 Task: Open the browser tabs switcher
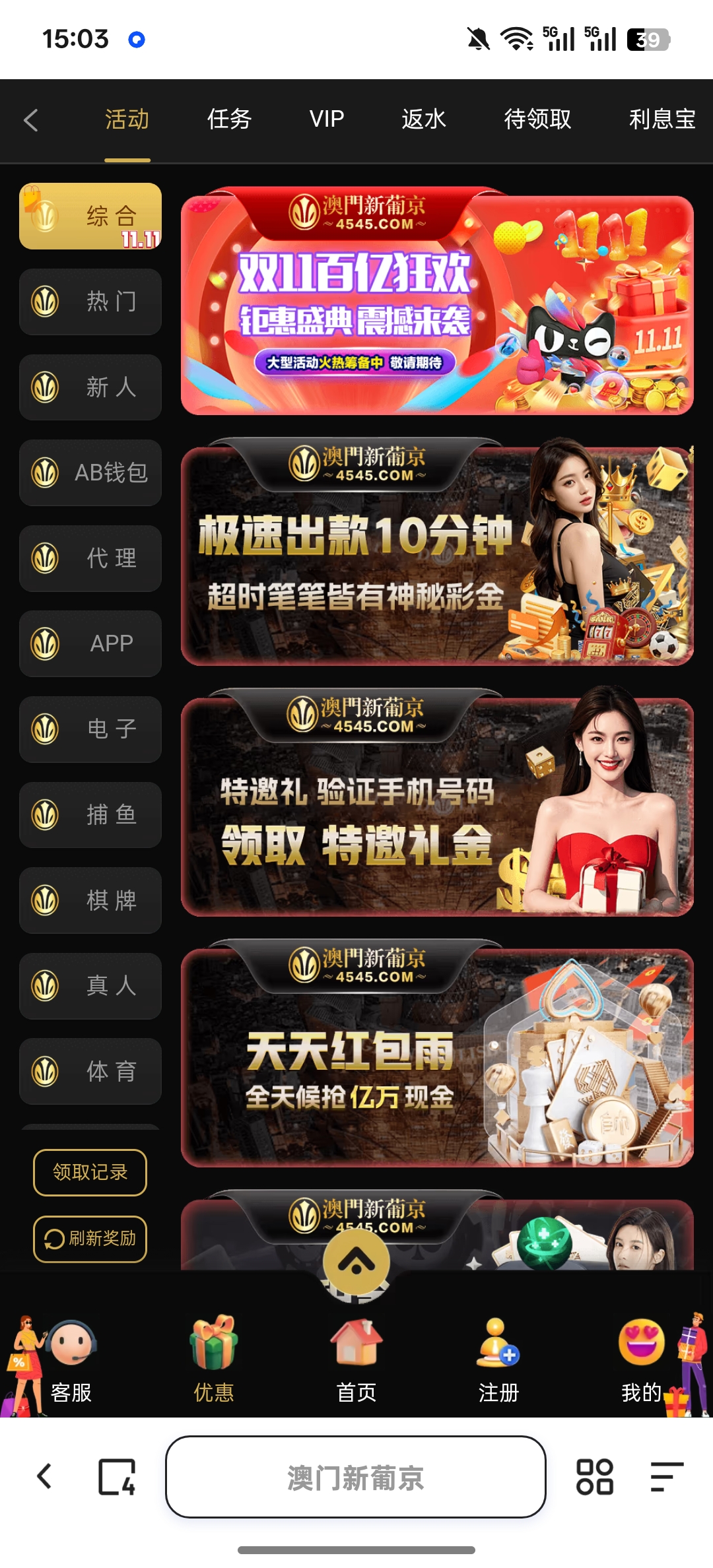tap(117, 1477)
